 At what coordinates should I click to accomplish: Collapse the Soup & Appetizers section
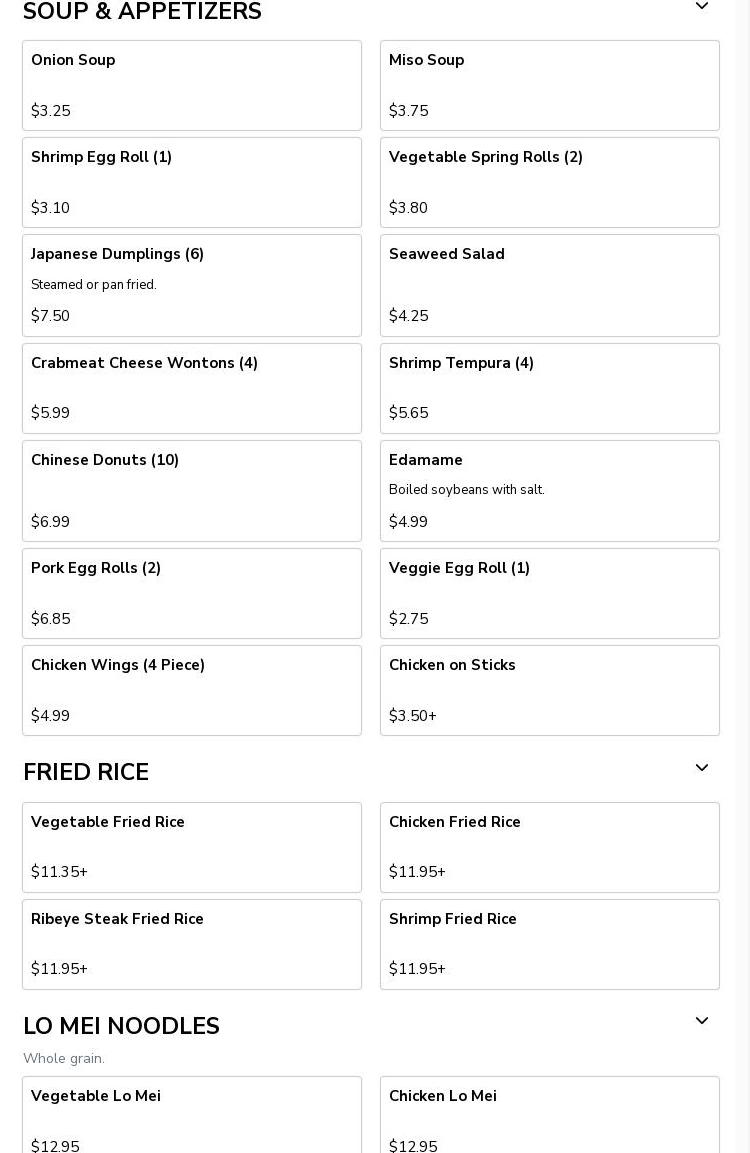coord(701,7)
